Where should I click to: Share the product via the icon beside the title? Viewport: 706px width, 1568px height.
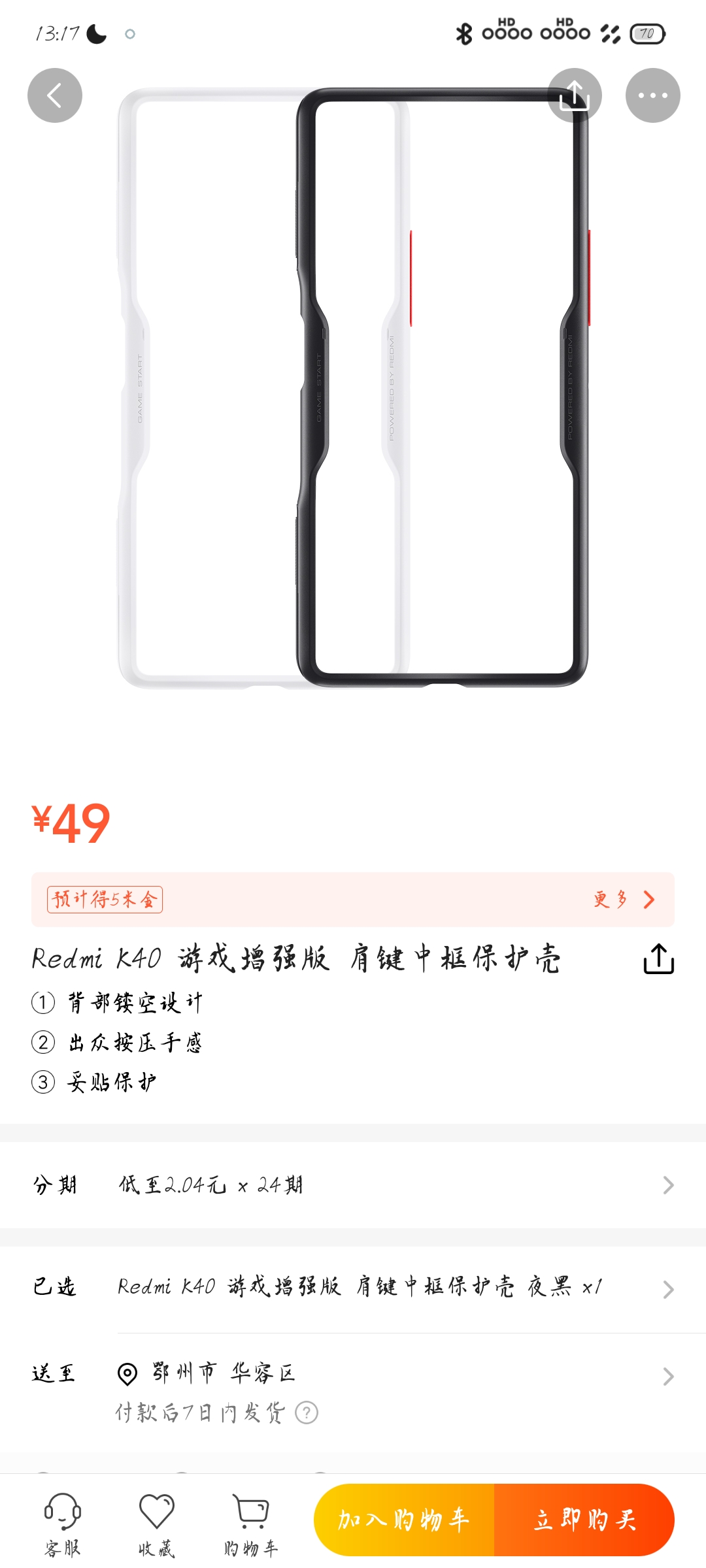[659, 958]
